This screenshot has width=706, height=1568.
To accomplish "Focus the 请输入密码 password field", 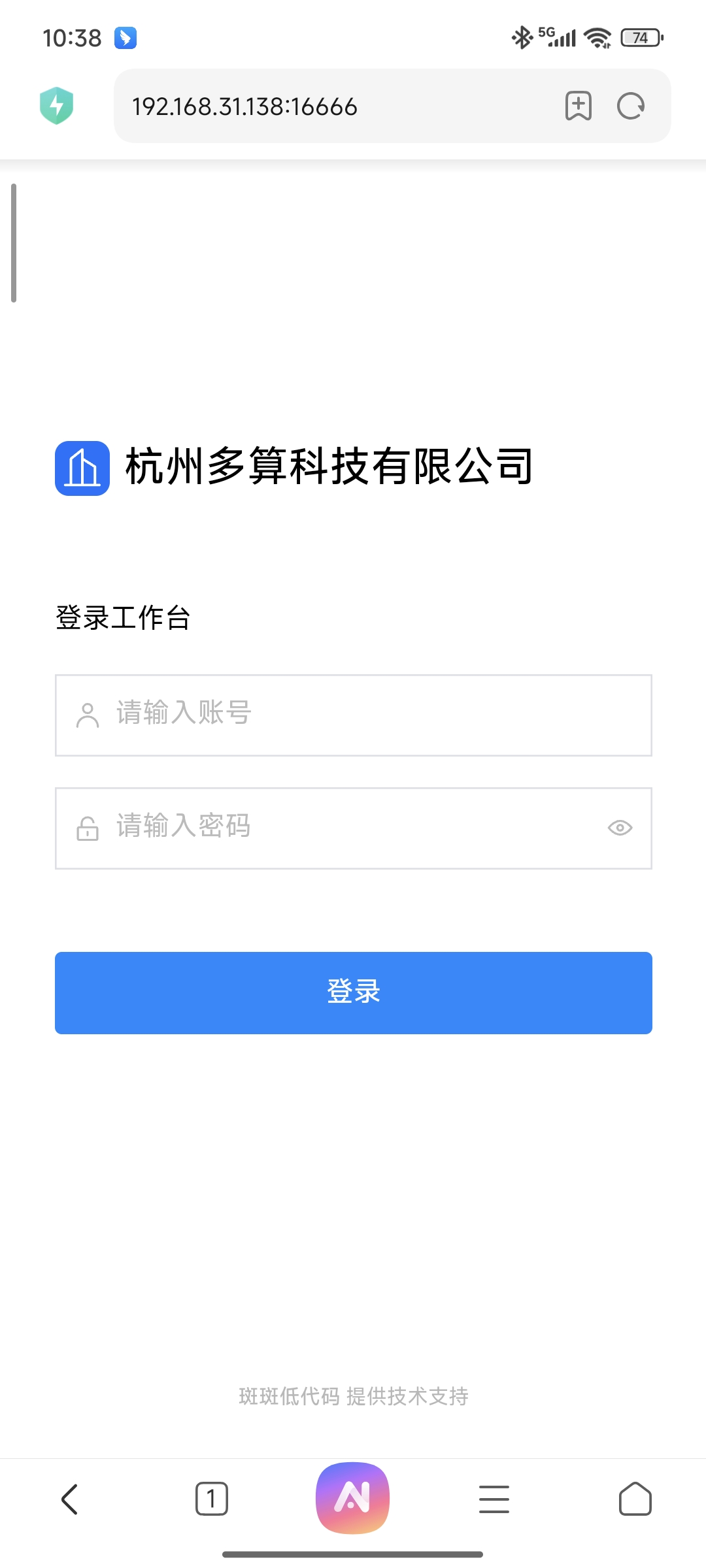I will coord(340,828).
